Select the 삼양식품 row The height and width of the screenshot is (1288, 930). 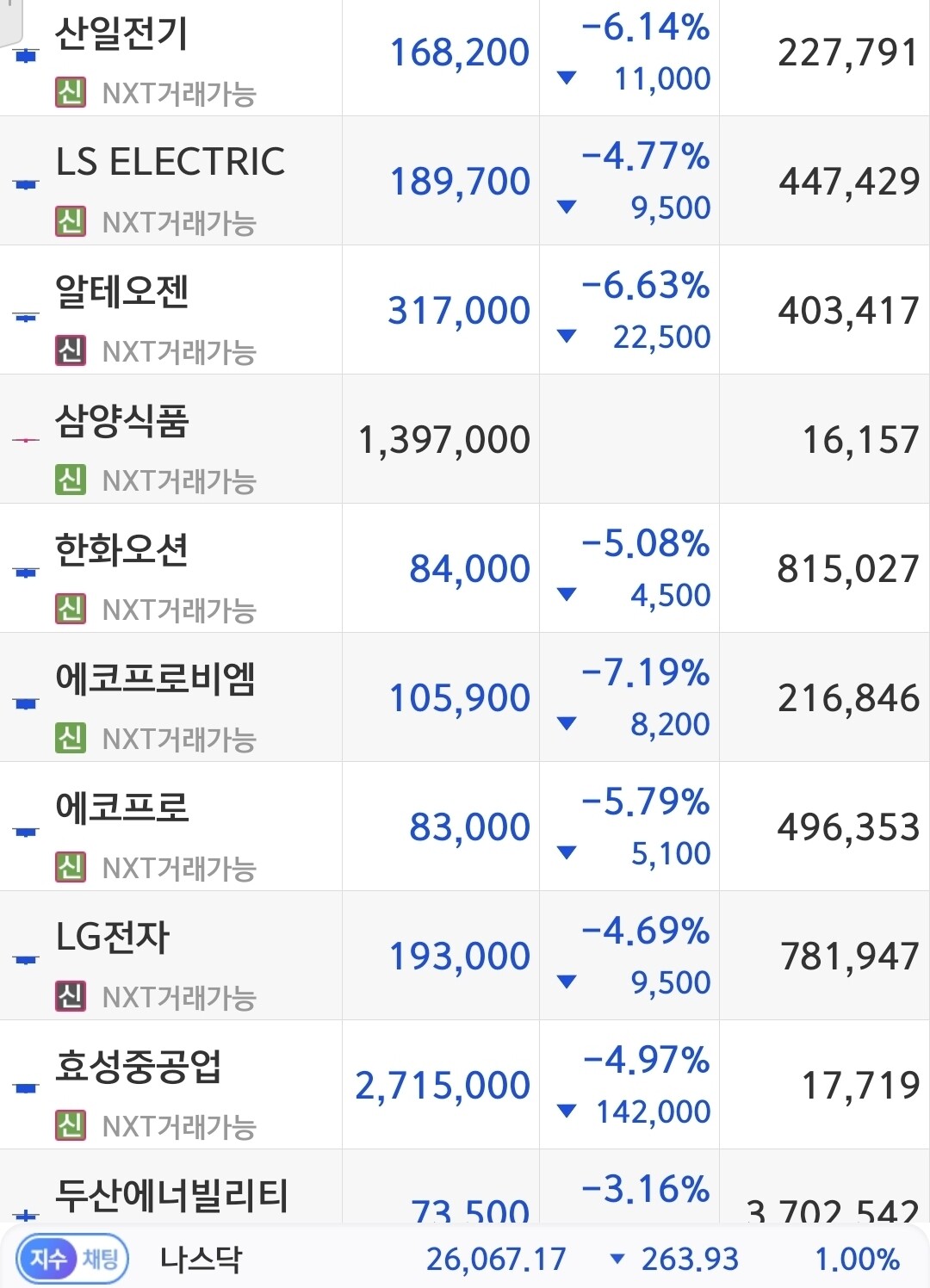[x=465, y=439]
